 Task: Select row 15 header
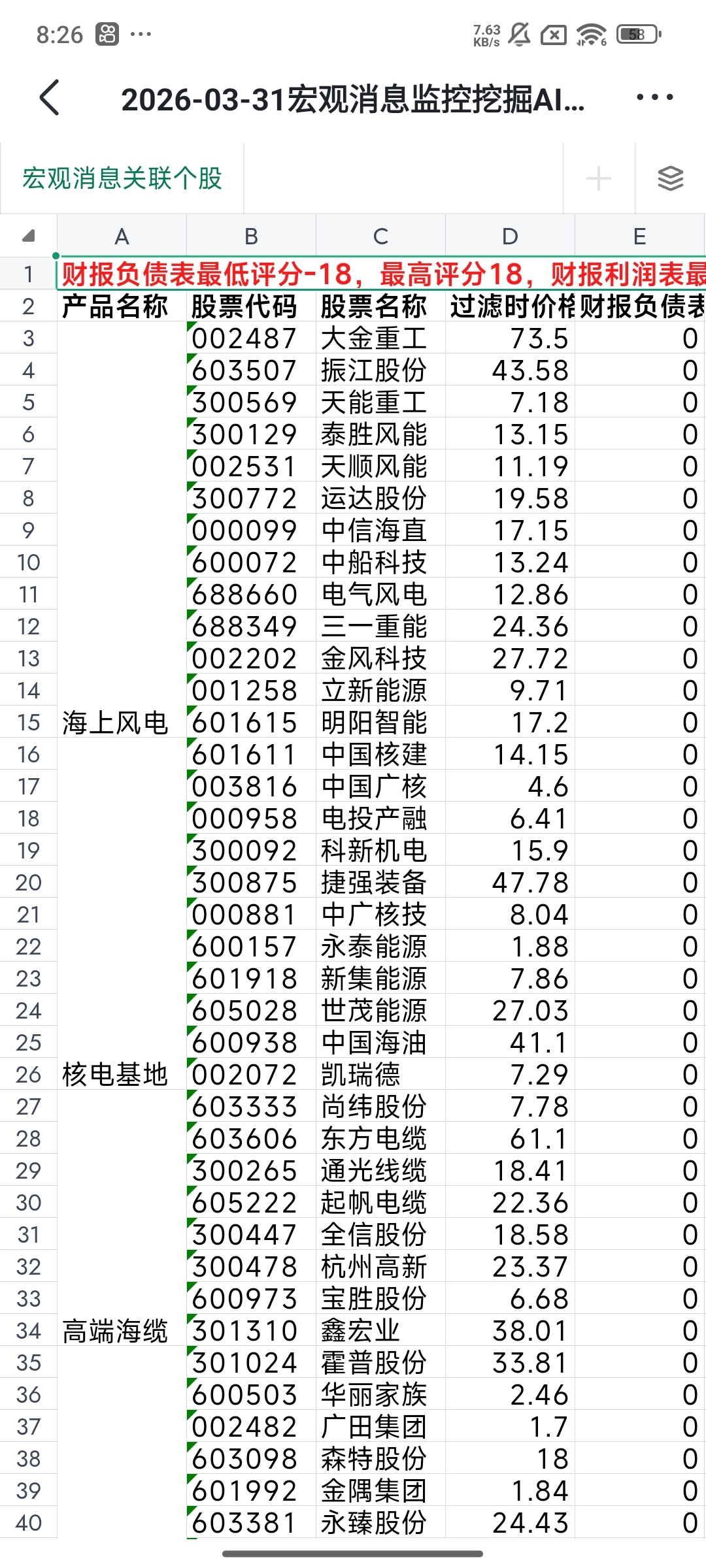click(28, 722)
